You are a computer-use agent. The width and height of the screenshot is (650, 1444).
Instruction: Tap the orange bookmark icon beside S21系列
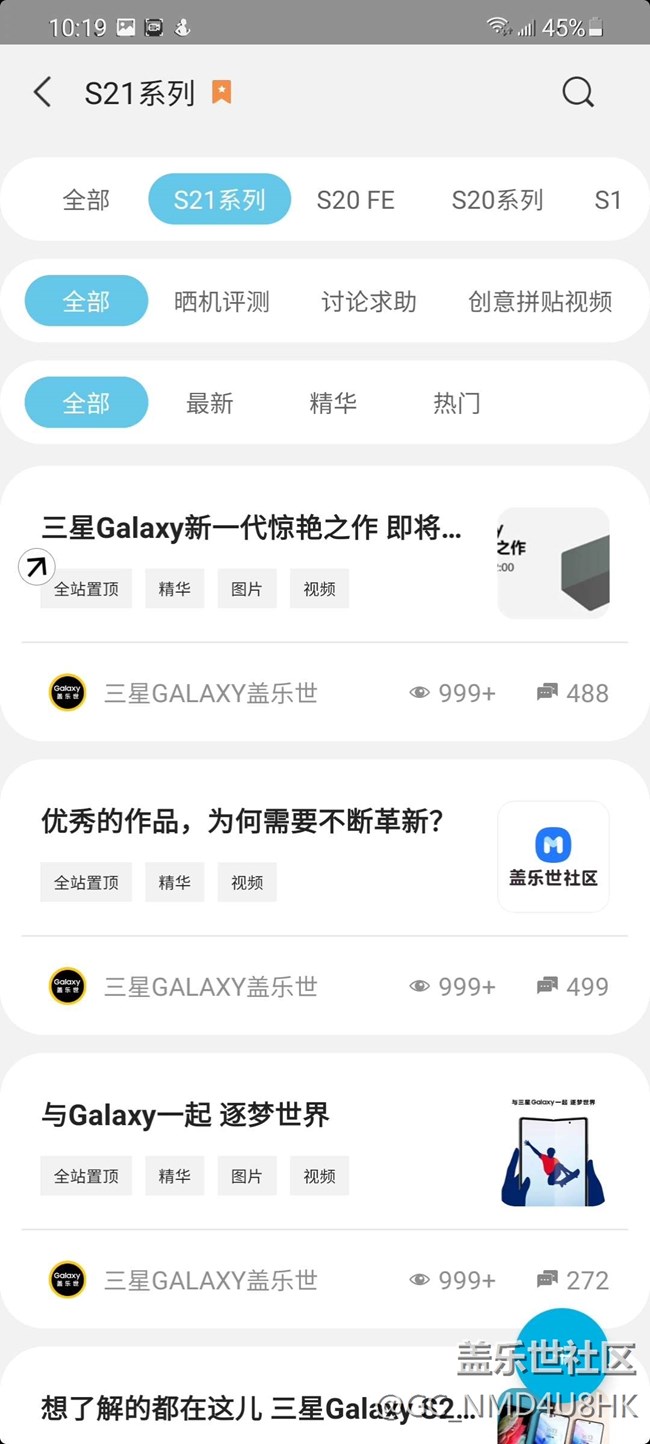(222, 92)
